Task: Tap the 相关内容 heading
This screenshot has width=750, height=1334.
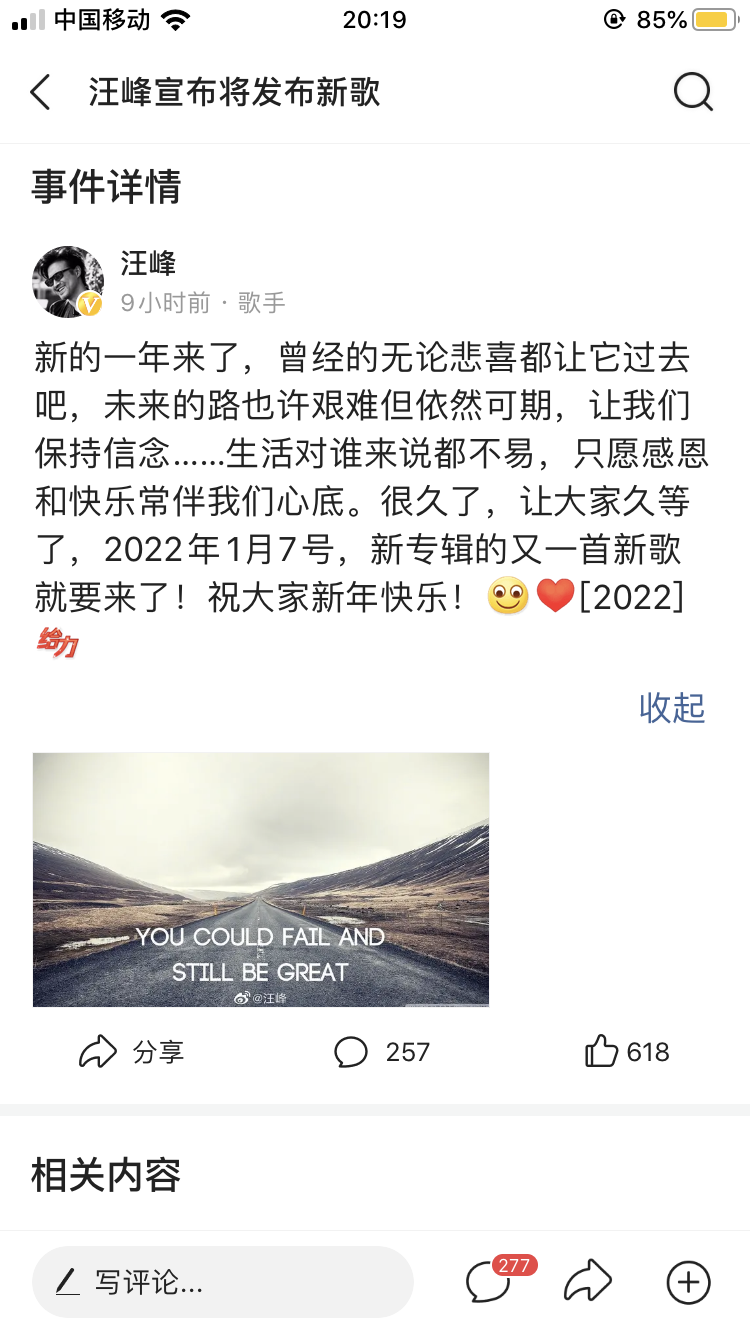Action: tap(104, 1176)
